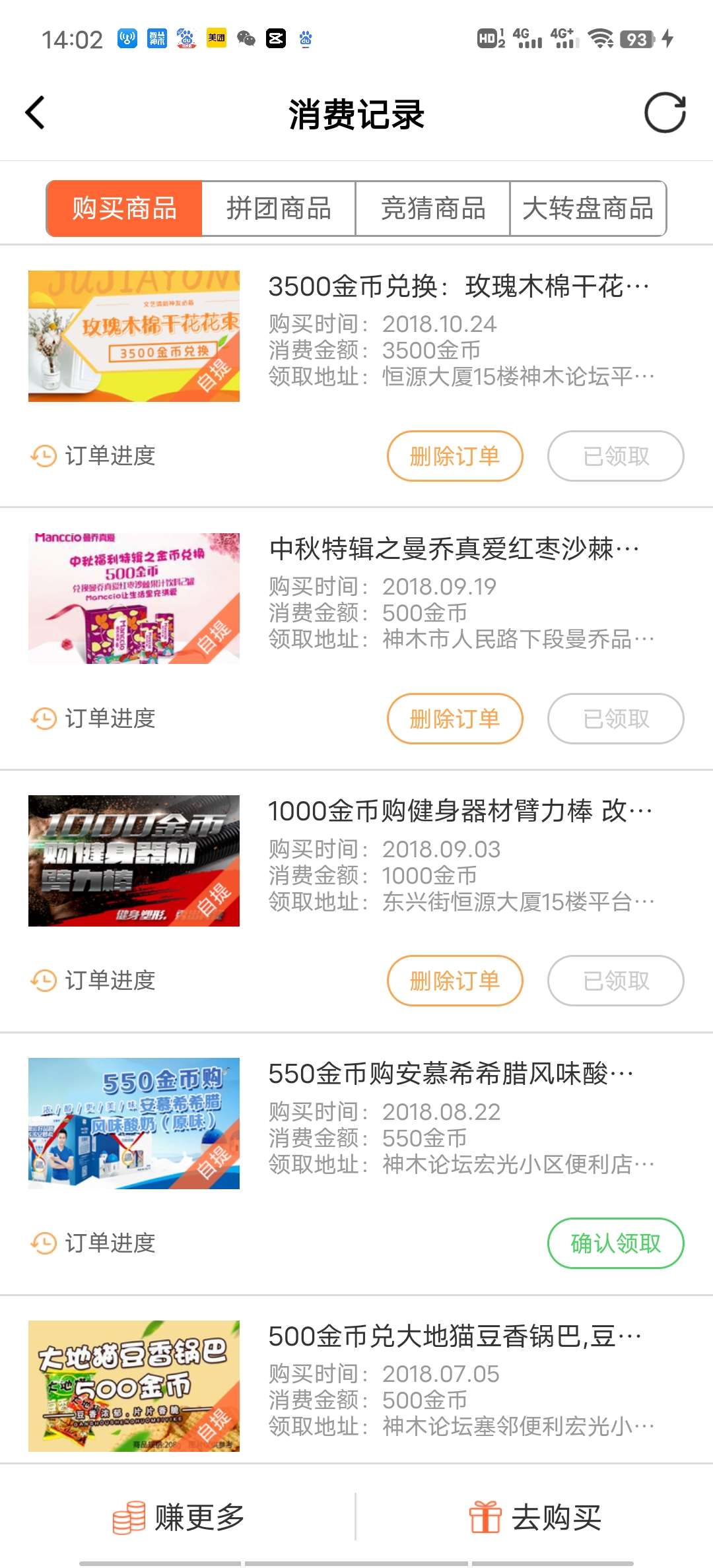The image size is (713, 1568).
Task: Switch to the 竞猜商品 tab
Action: point(433,209)
